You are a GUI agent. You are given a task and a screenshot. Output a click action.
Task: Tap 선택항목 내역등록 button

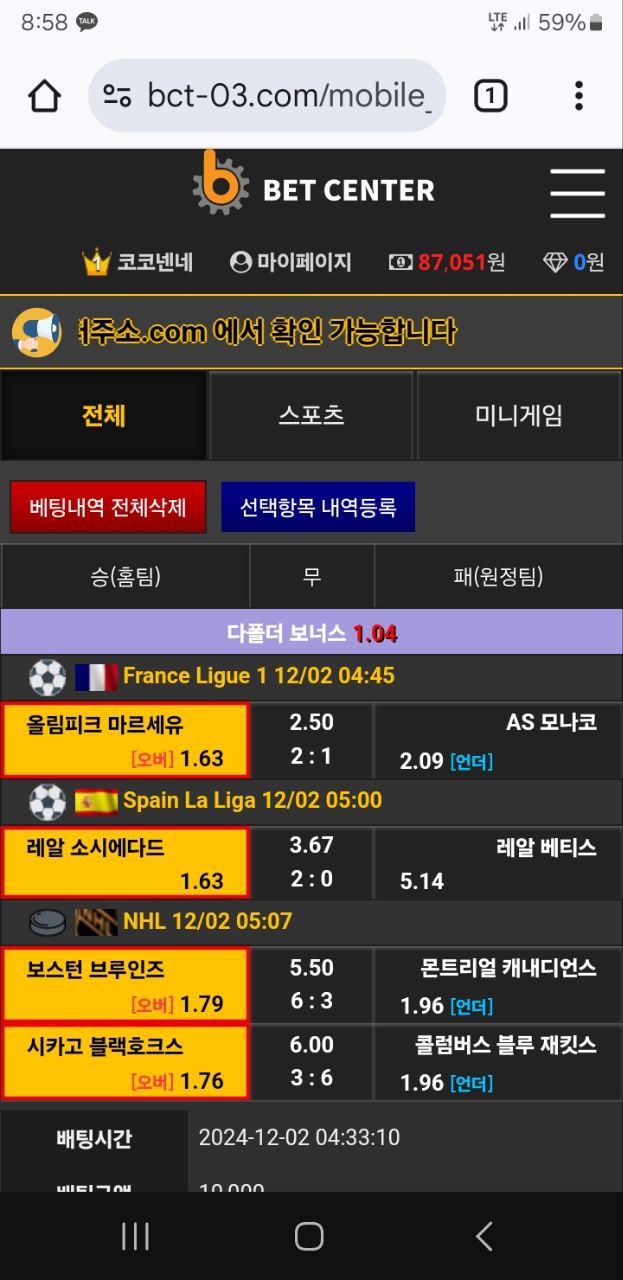[318, 507]
